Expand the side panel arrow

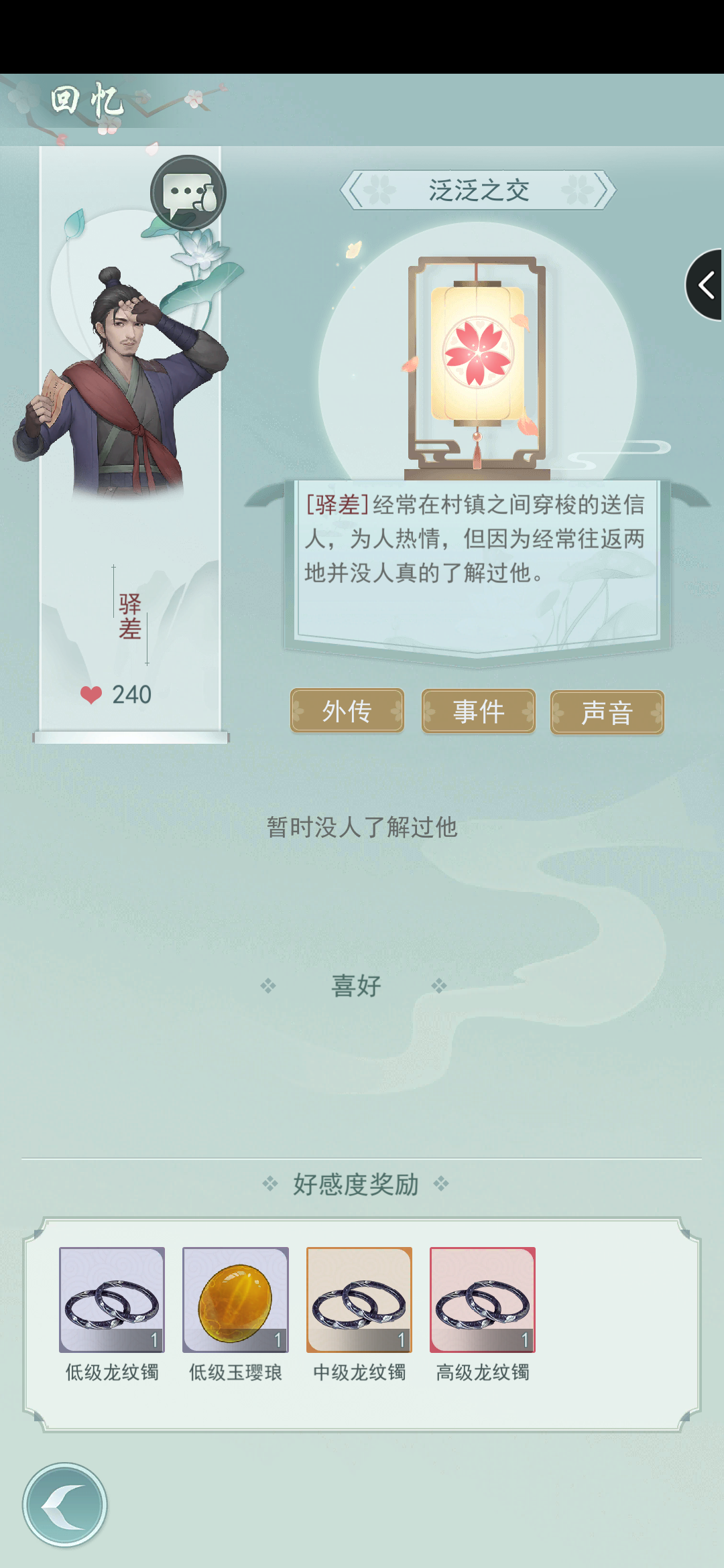[705, 285]
